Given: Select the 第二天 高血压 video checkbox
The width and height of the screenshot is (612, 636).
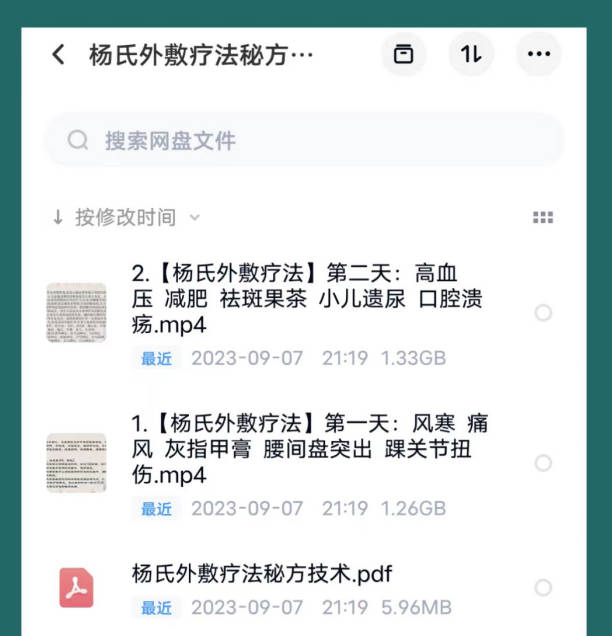Looking at the screenshot, I should 543,313.
